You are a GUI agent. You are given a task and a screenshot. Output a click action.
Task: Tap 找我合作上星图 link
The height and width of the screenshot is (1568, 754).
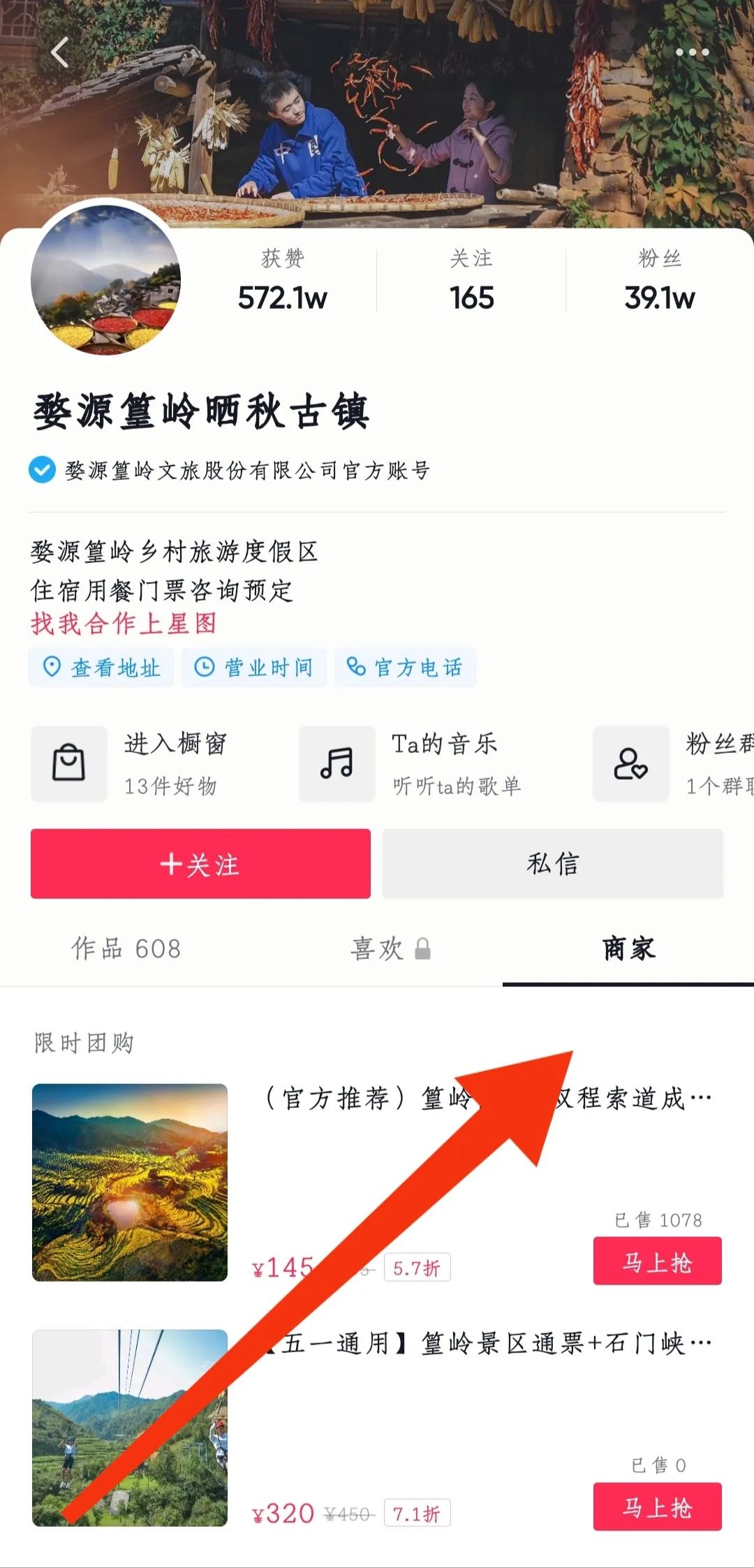(124, 624)
